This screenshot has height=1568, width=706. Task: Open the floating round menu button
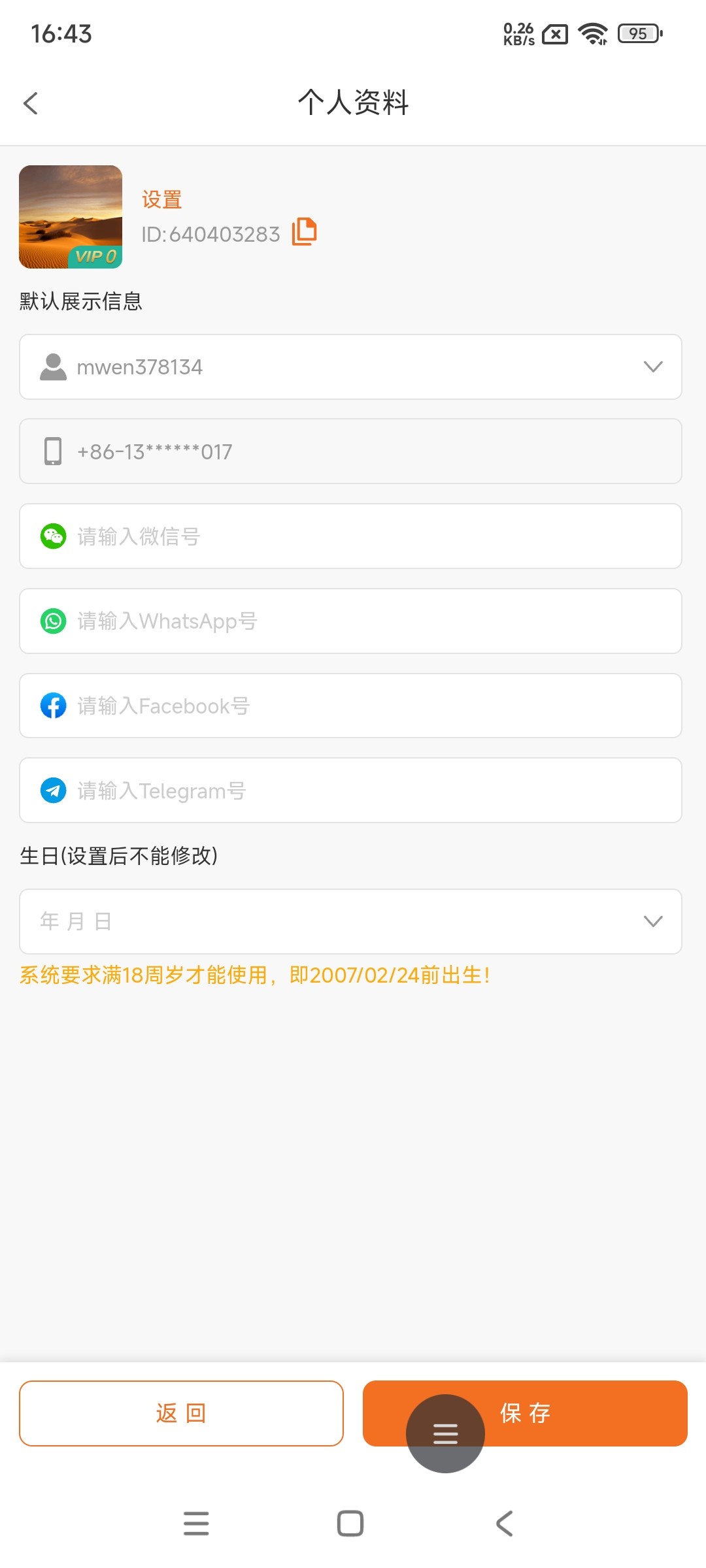(445, 1433)
